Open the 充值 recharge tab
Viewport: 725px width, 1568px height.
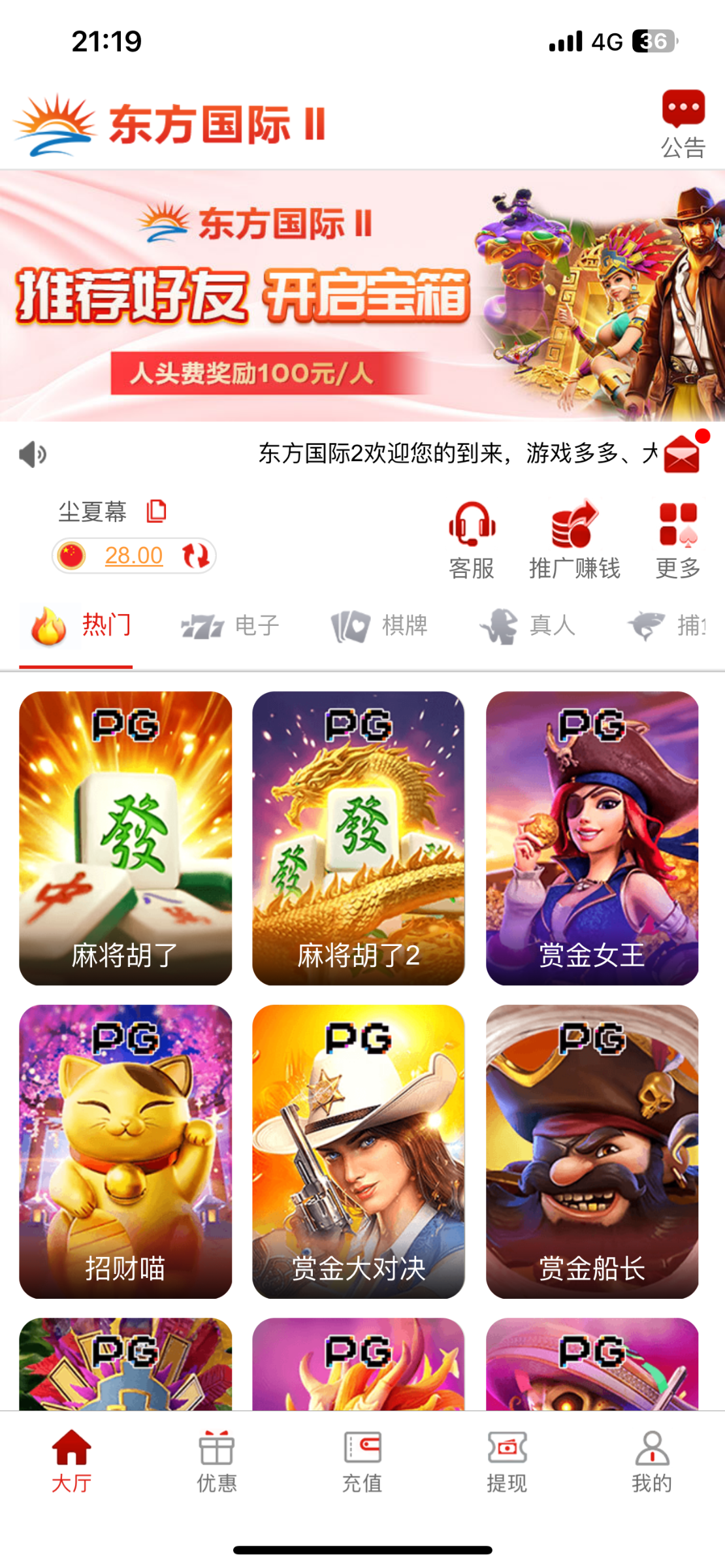362,1462
